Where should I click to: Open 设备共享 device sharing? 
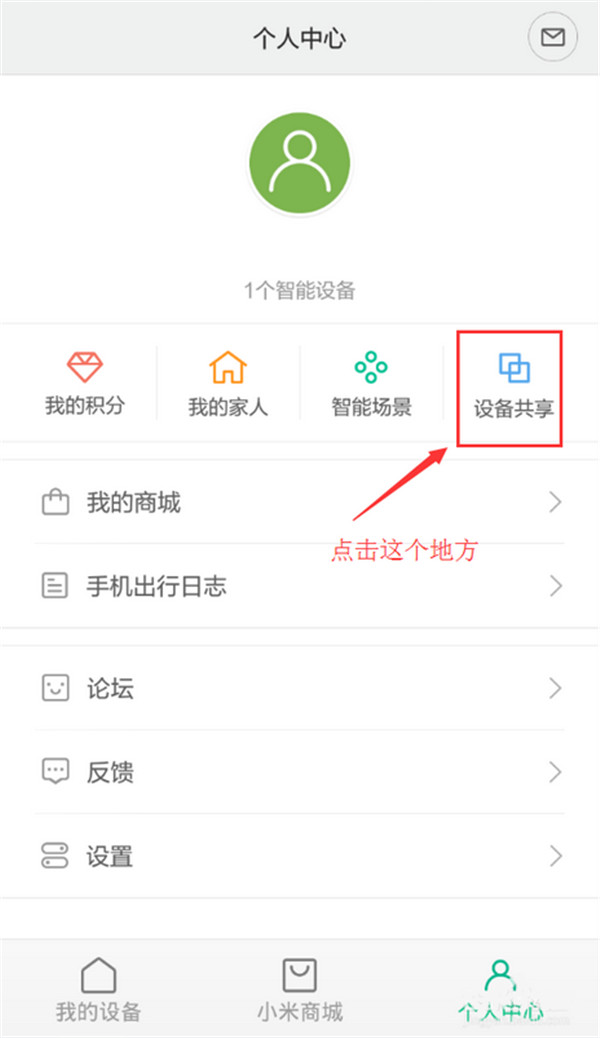coord(513,387)
